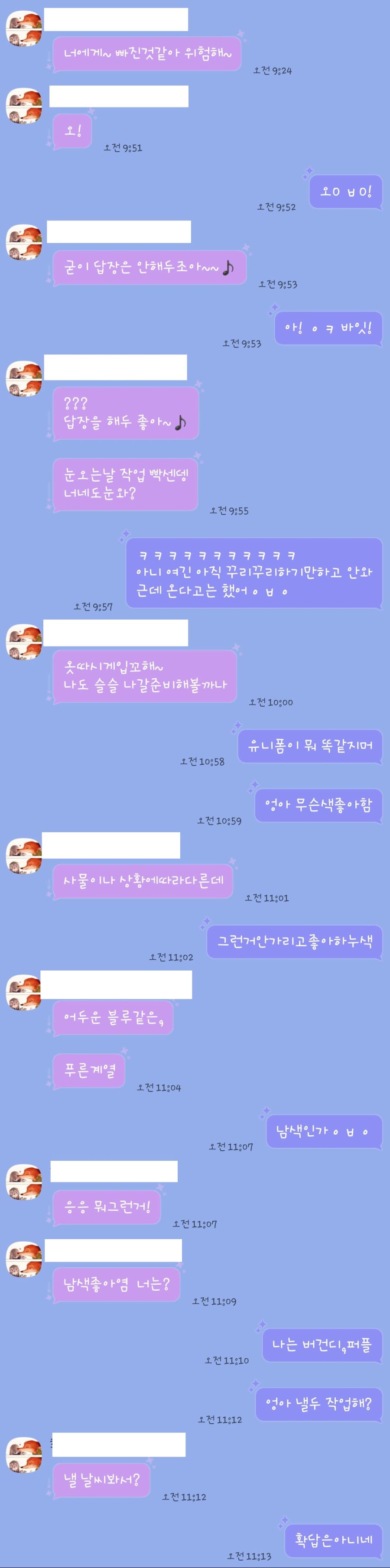Open sender's avatar above "너에게~ 빠진것같아" message
This screenshot has height=1568, width=390.
(24, 29)
